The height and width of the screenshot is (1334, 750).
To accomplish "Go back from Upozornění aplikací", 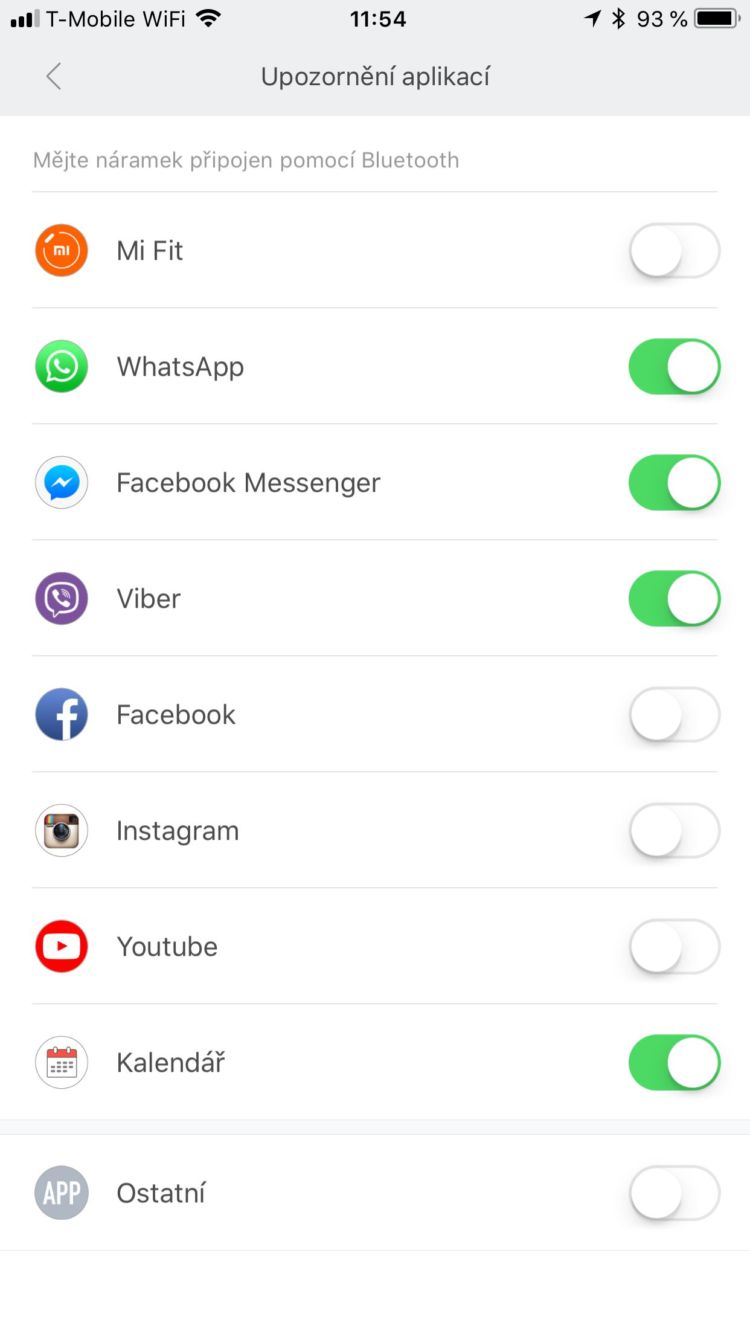I will click(x=54, y=77).
